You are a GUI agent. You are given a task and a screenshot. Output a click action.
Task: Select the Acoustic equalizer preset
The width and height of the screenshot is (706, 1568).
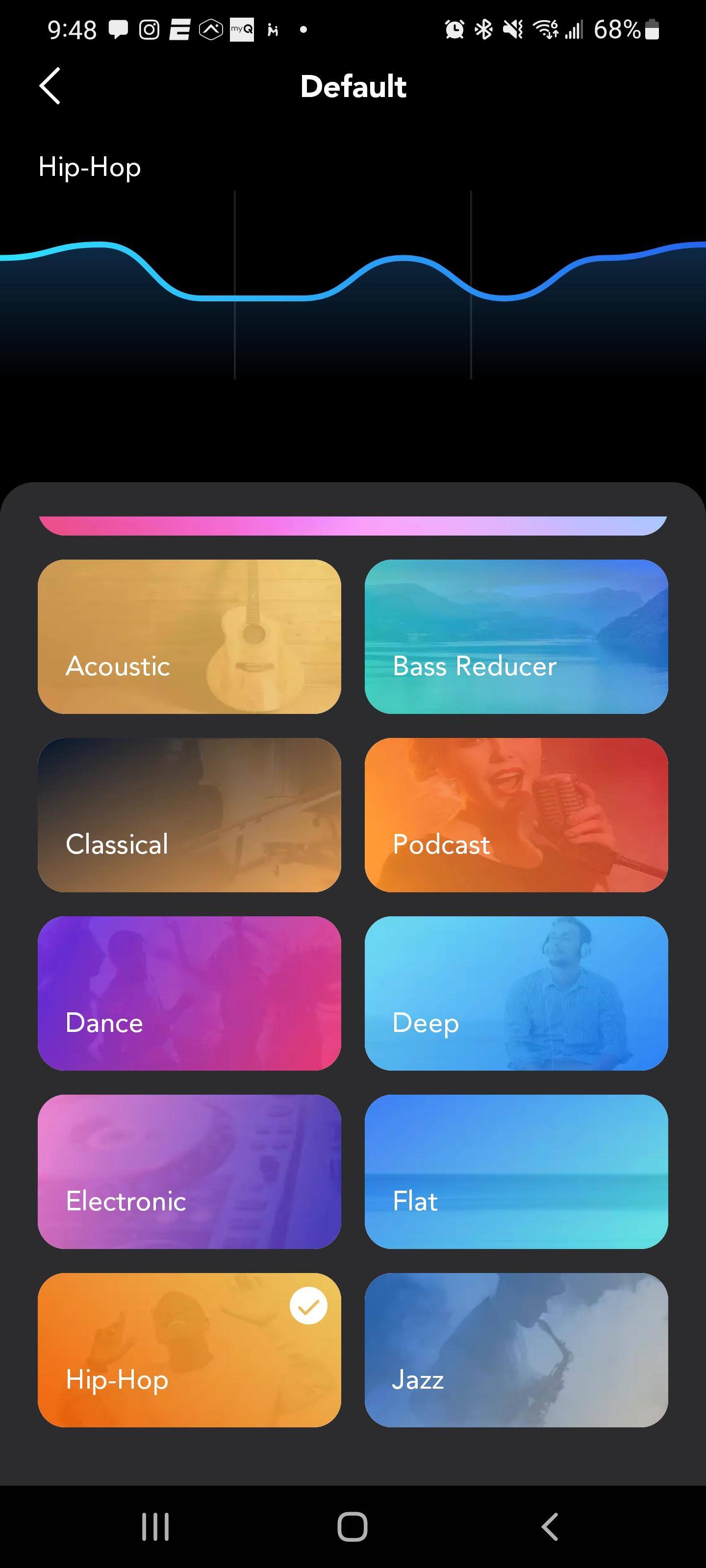[189, 636]
